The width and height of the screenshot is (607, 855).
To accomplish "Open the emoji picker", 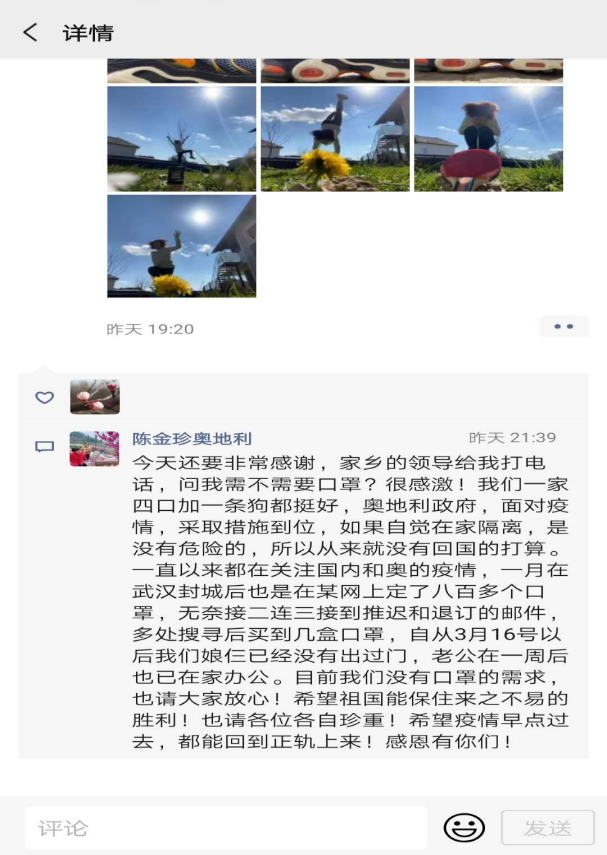I will [x=463, y=827].
